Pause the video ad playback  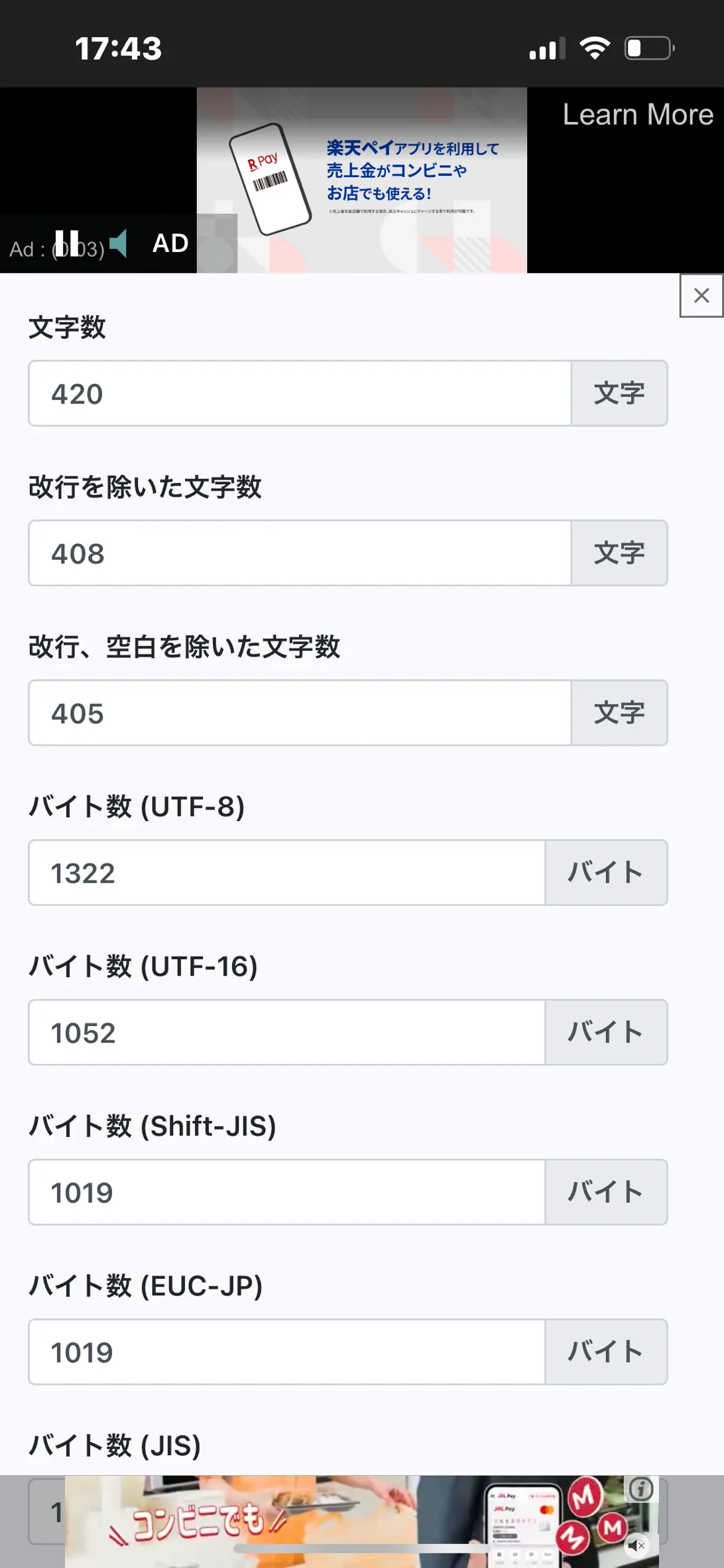coord(67,243)
